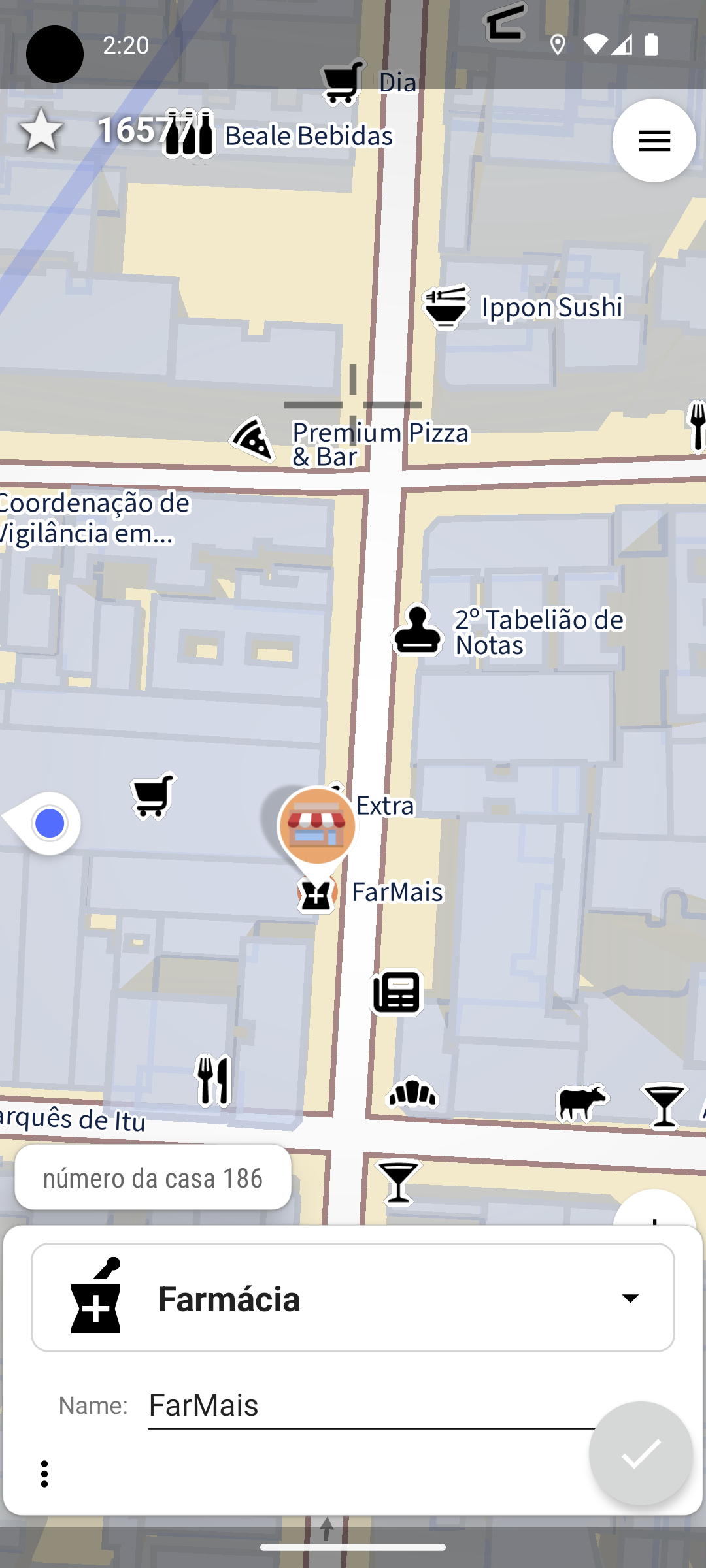Select the Premium Pizza & Bar marker
706x1568 pixels.
click(x=252, y=439)
